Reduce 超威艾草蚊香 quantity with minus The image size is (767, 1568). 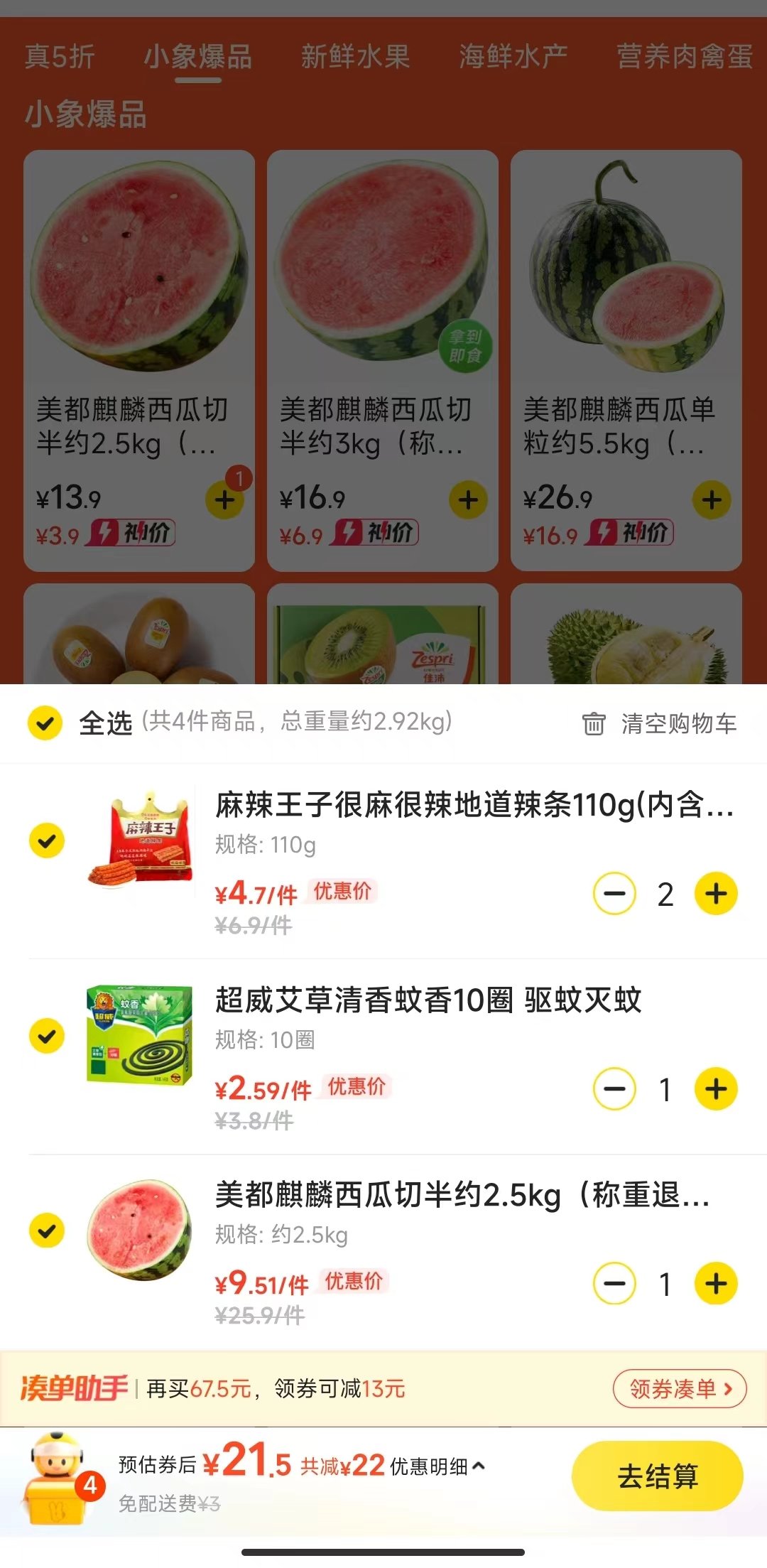click(x=614, y=1089)
